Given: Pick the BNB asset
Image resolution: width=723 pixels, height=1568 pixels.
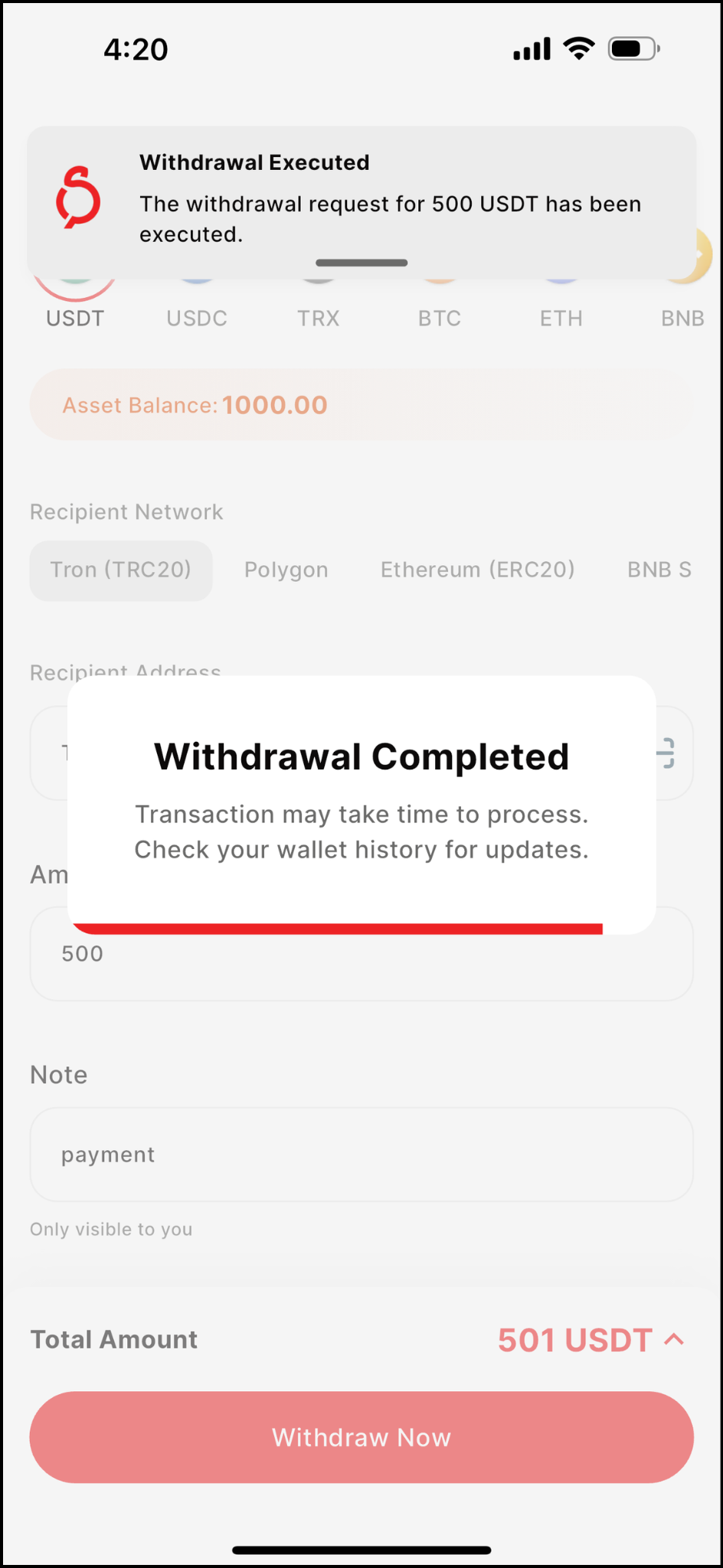Looking at the screenshot, I should 682,316.
